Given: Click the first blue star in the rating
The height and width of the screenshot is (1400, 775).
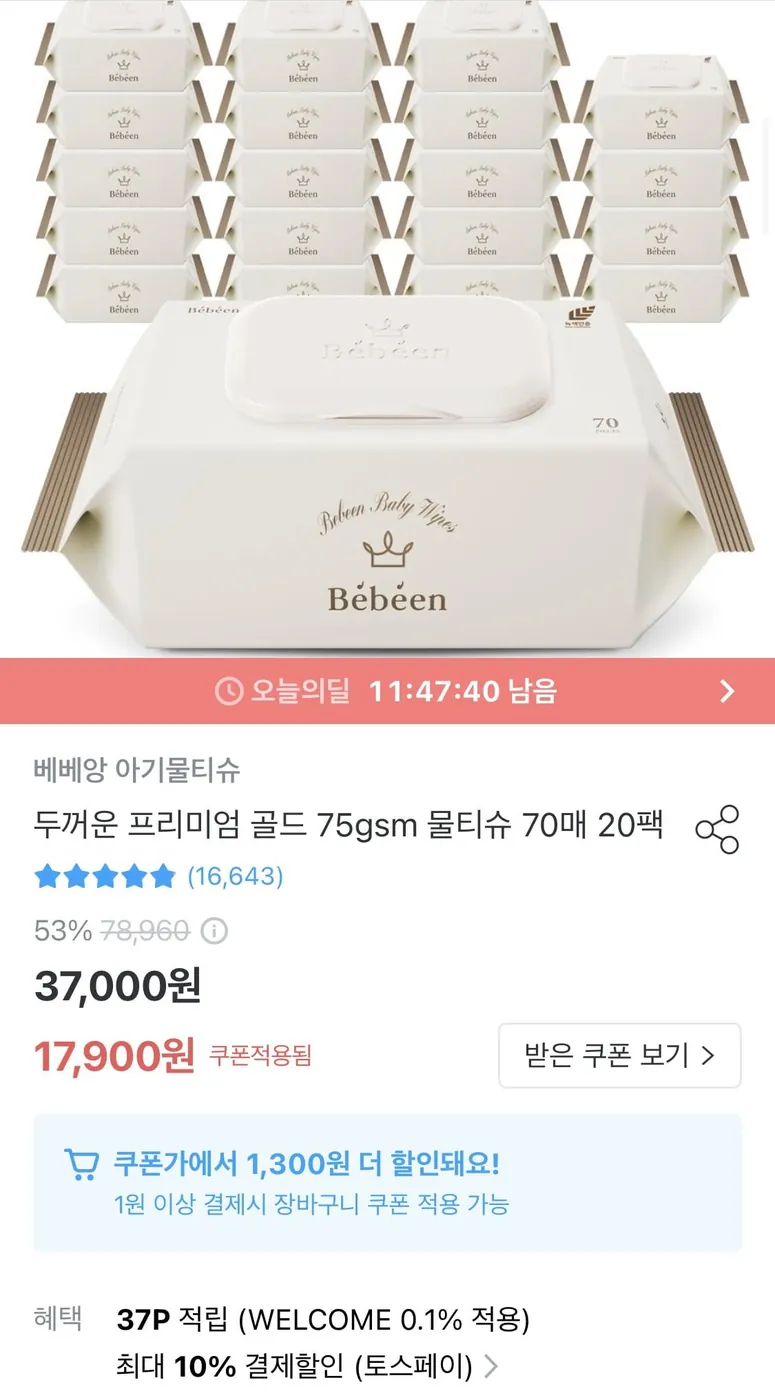Looking at the screenshot, I should [48, 877].
